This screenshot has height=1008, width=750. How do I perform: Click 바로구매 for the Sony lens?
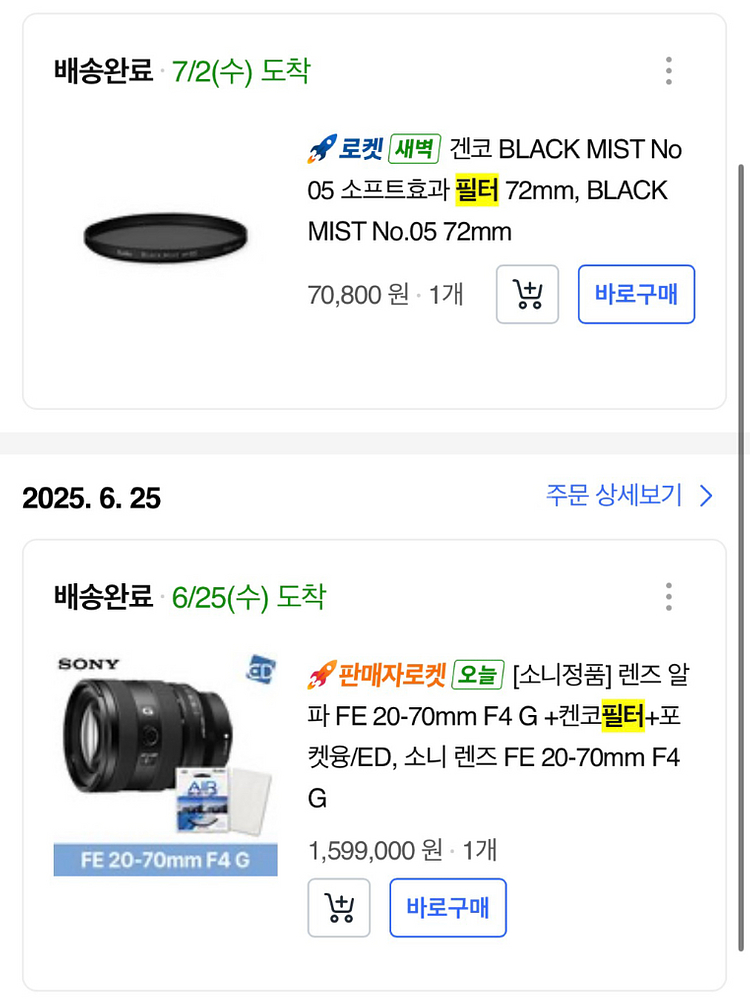click(x=448, y=907)
